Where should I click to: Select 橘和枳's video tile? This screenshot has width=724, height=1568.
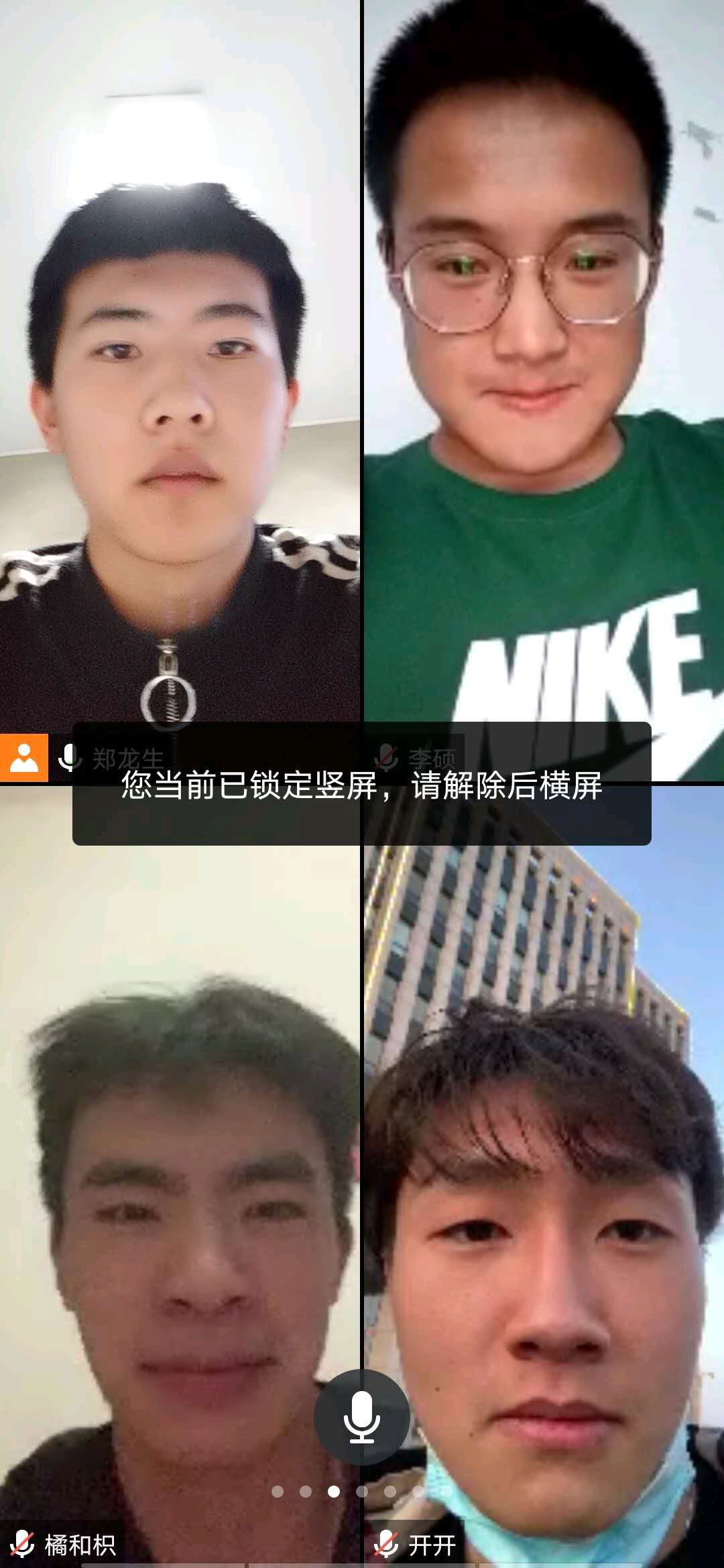click(x=180, y=1173)
